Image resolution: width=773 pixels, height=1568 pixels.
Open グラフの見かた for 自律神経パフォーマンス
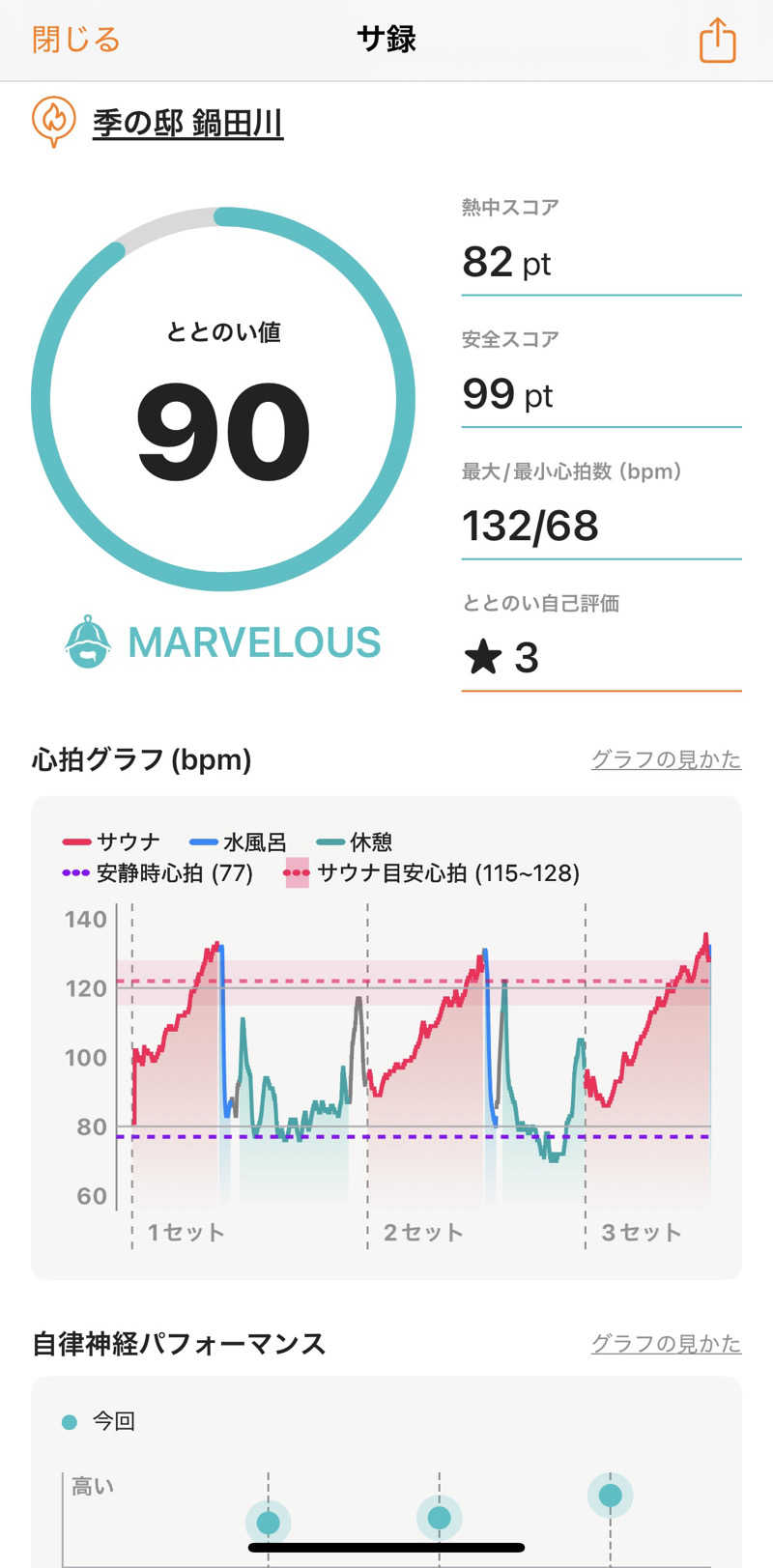pos(666,1343)
